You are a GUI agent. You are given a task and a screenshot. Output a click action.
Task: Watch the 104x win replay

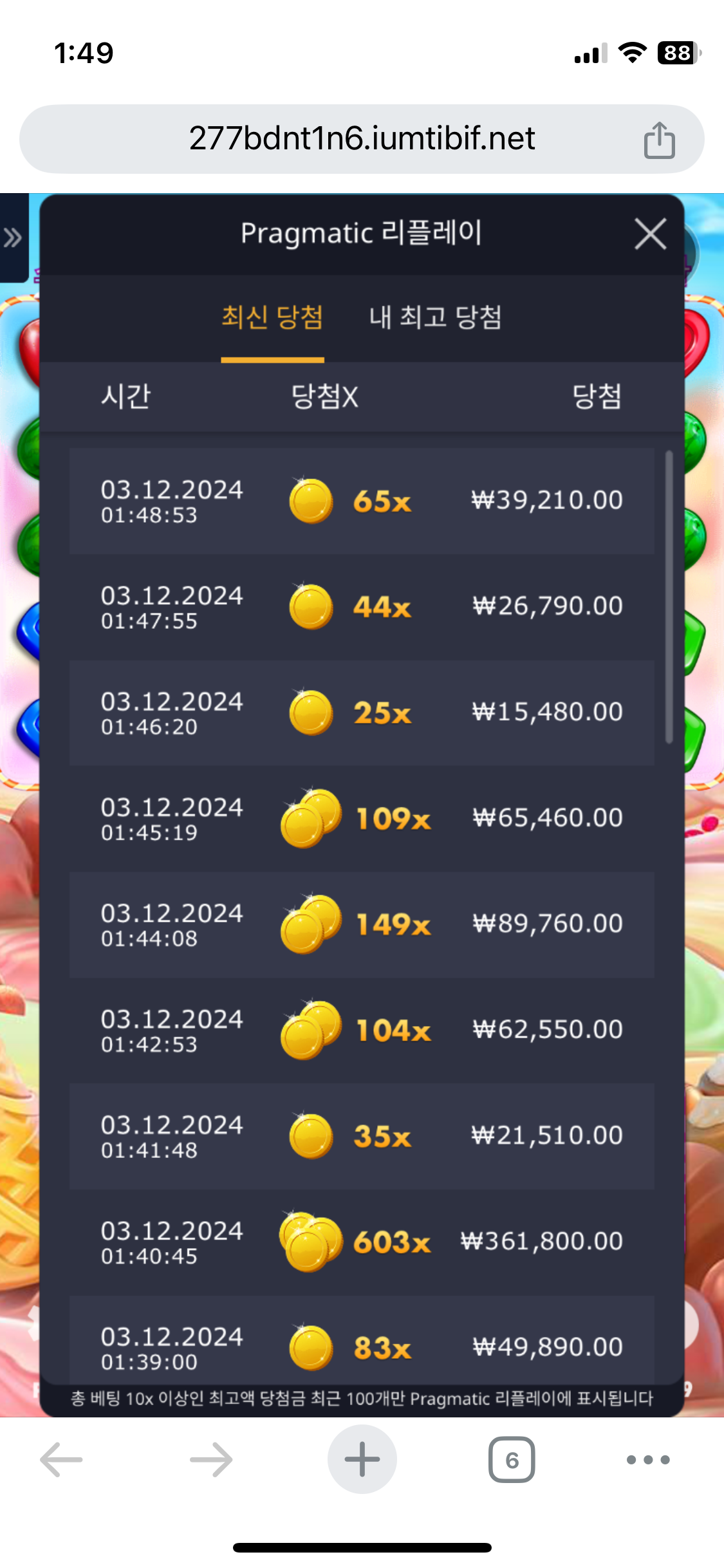362,1031
